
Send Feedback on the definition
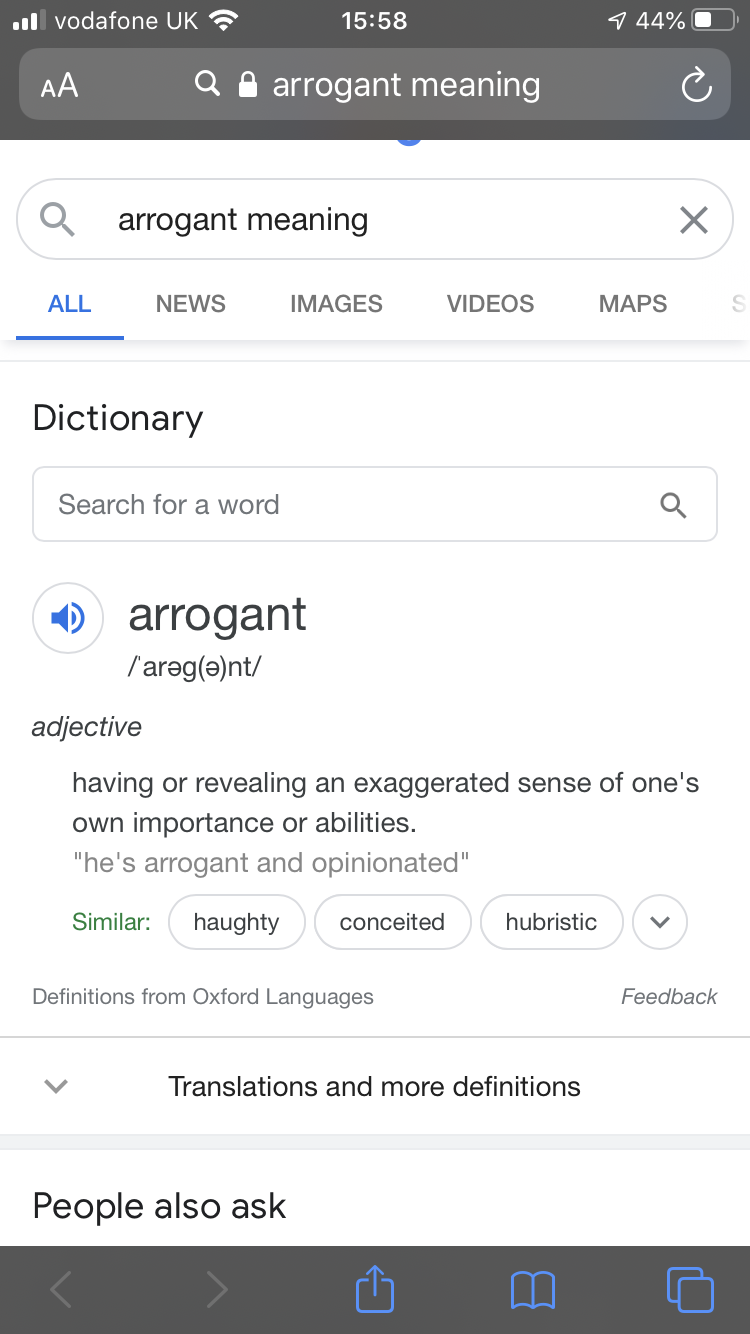(x=669, y=997)
